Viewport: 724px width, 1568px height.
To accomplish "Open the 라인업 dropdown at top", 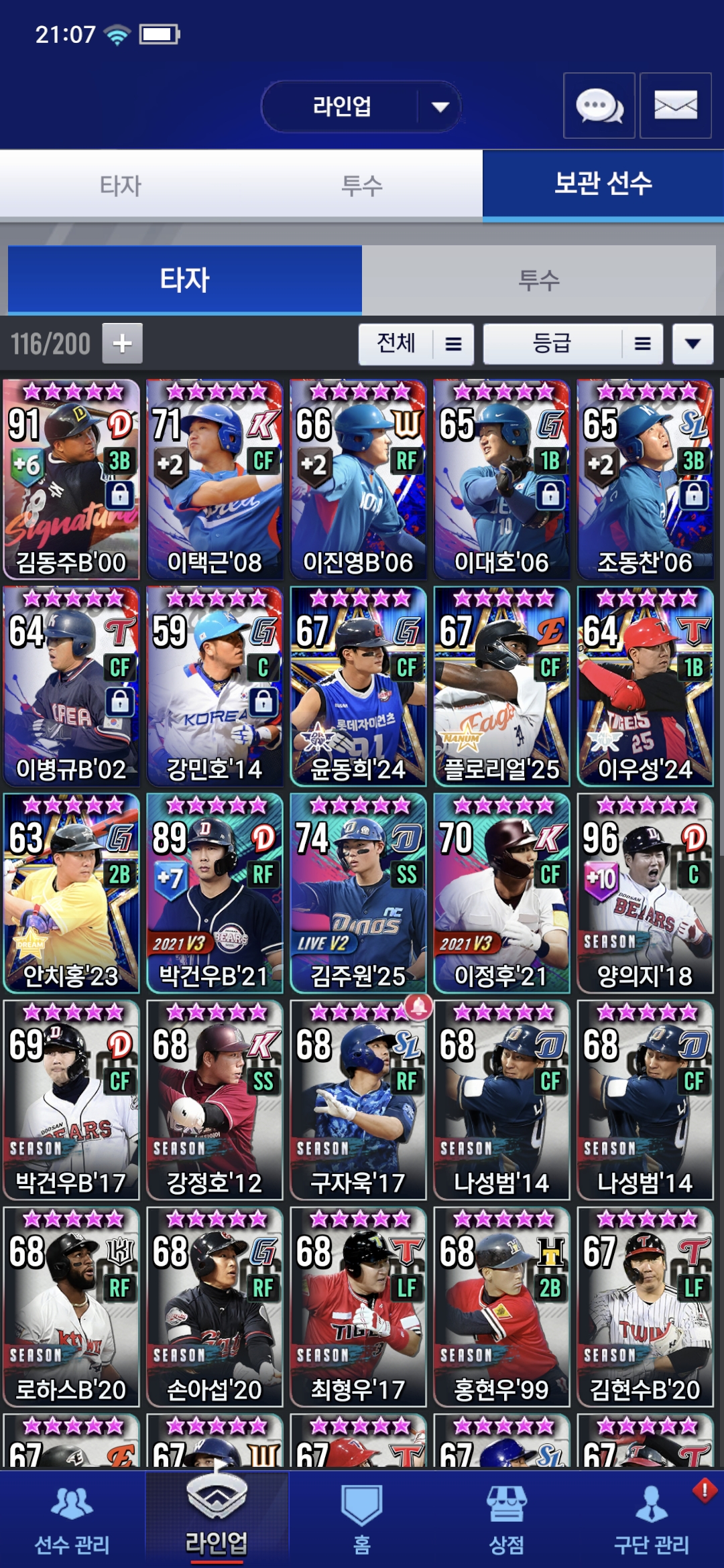I will (362, 107).
